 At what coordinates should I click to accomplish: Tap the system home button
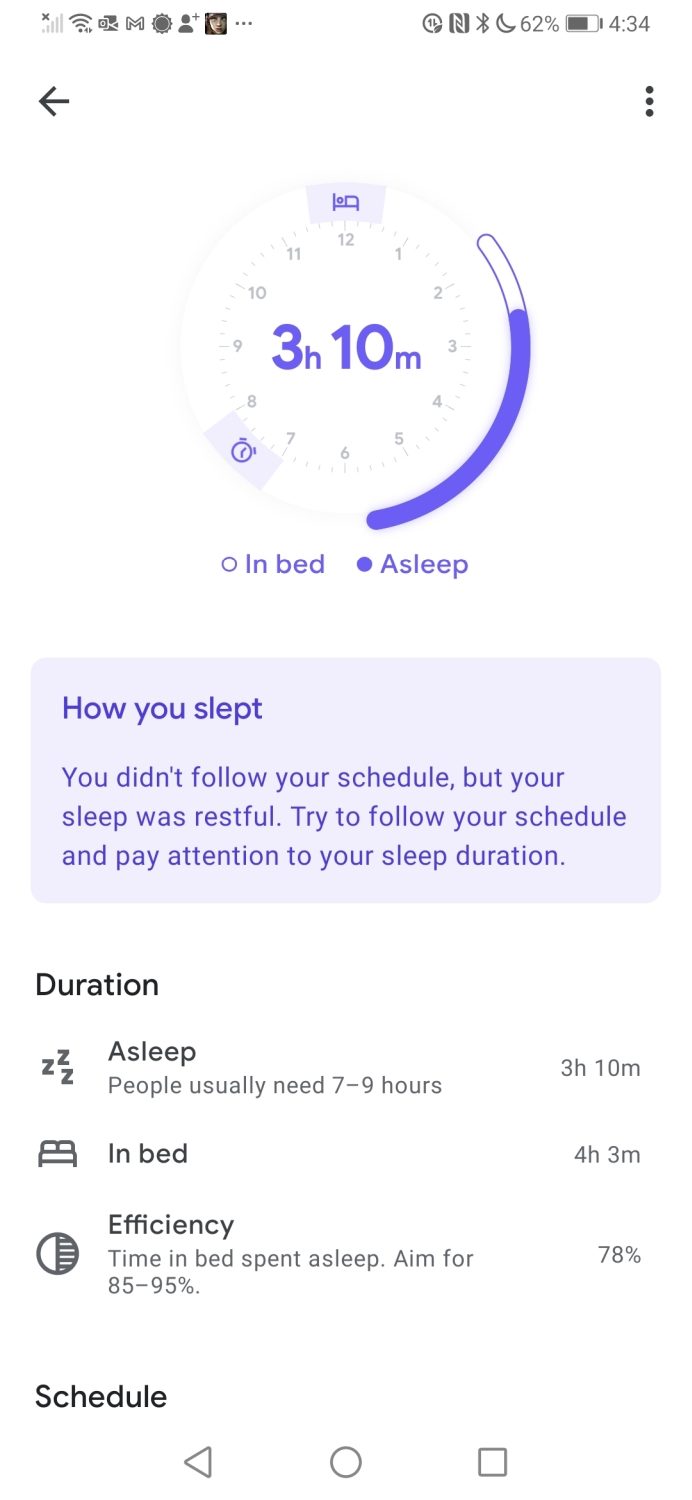(346, 1462)
